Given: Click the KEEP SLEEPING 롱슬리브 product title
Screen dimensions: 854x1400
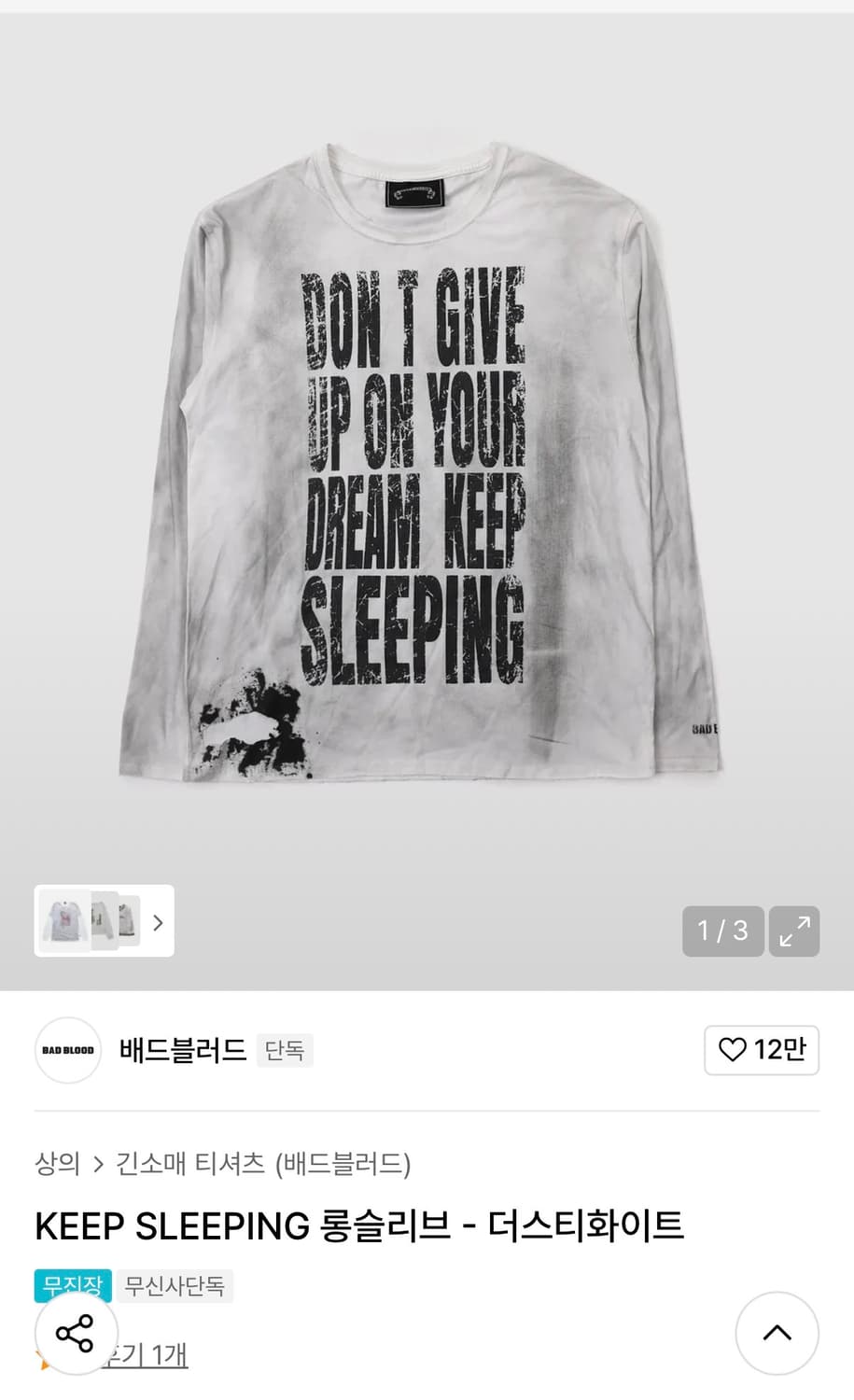Looking at the screenshot, I should click(x=360, y=1225).
